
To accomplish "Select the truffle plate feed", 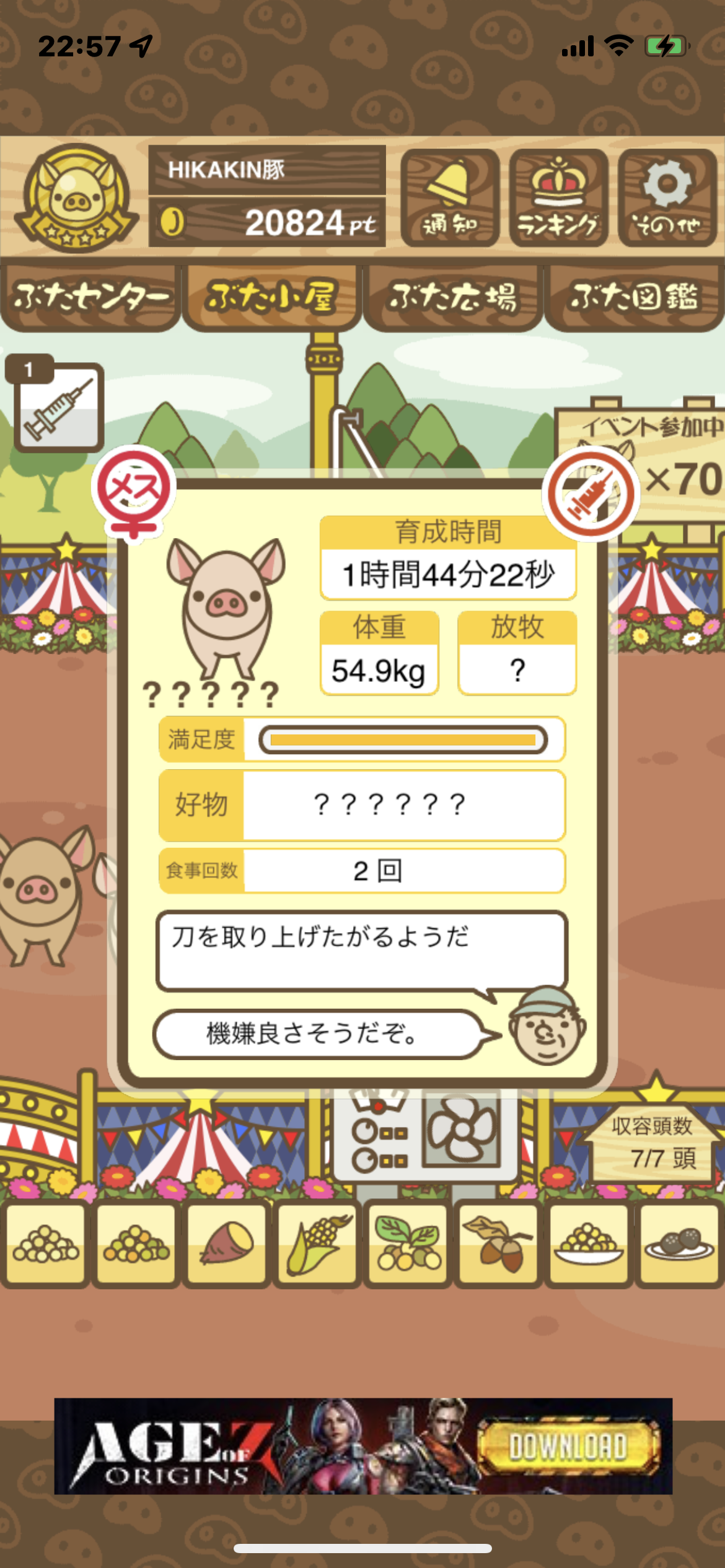I will click(679, 1243).
